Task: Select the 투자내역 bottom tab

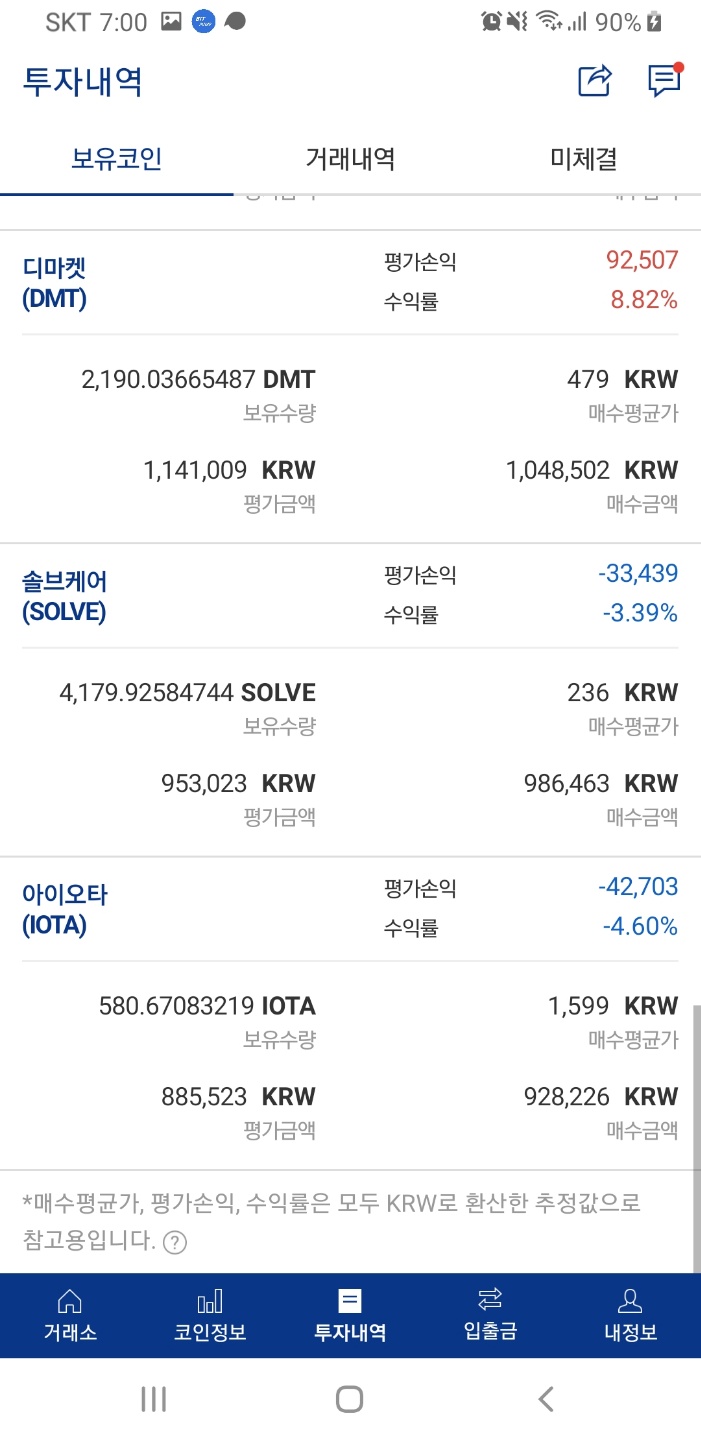Action: (x=350, y=1315)
